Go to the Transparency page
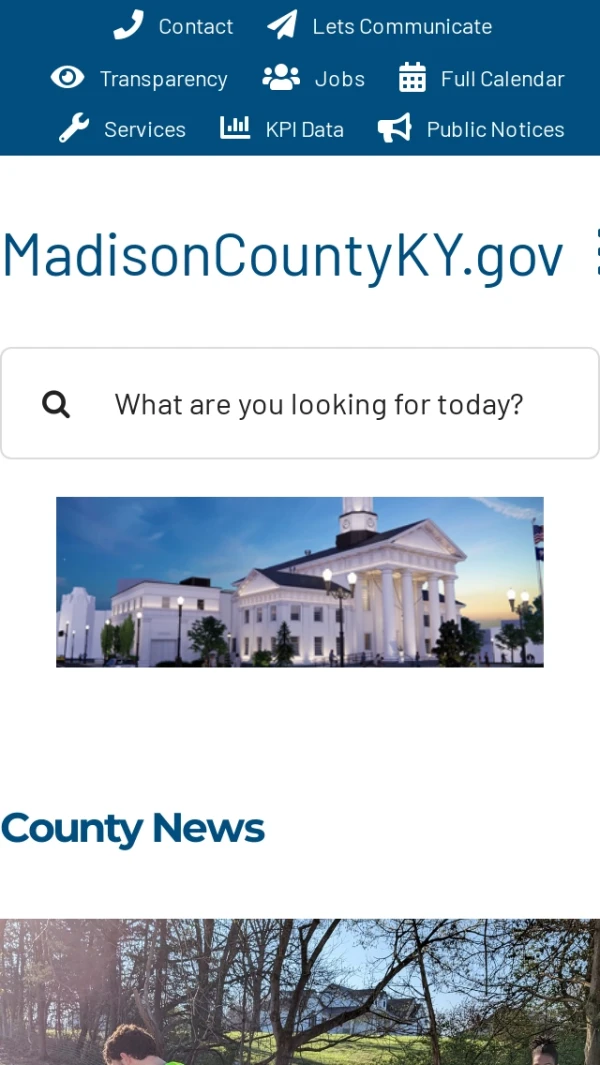 click(x=140, y=78)
